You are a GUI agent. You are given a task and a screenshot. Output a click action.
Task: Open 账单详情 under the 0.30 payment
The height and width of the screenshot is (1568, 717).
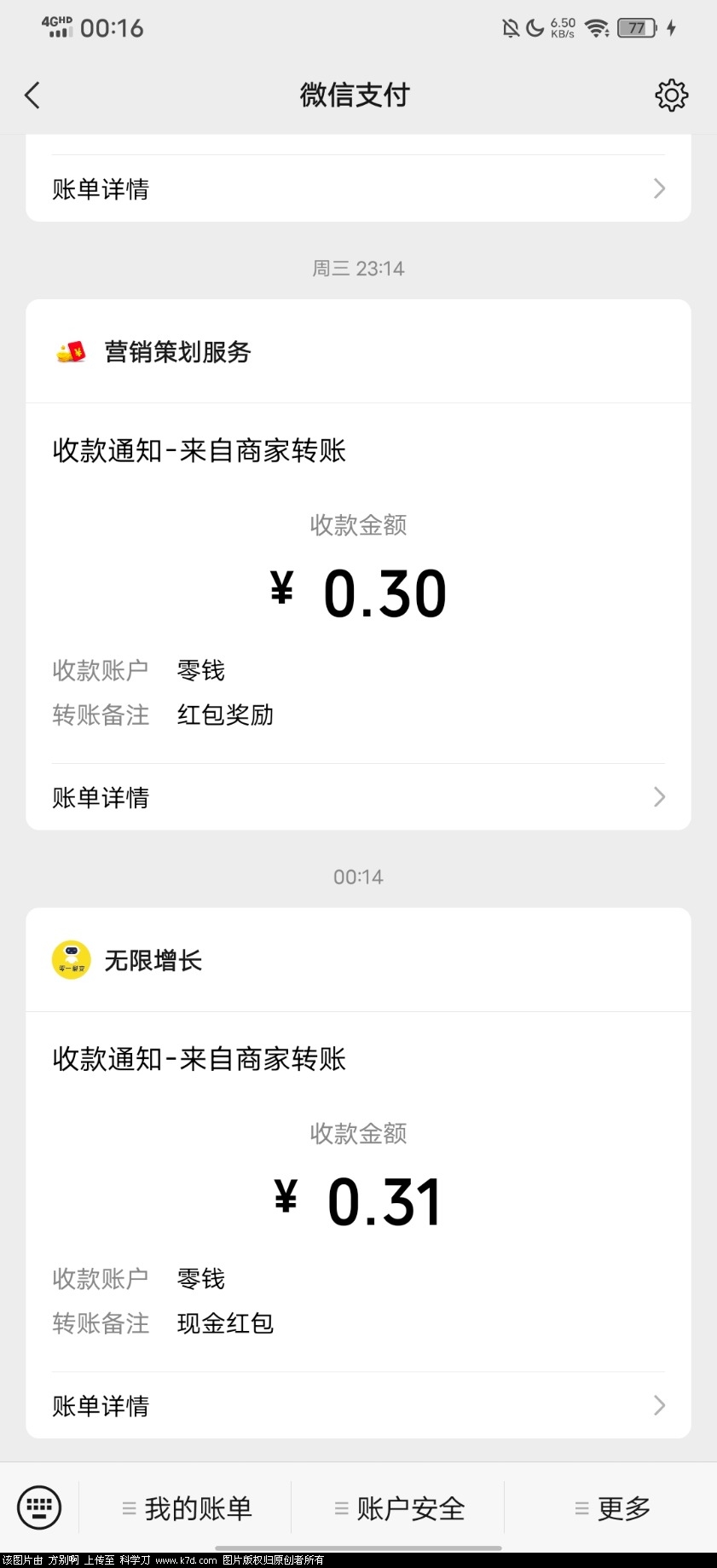coord(358,797)
